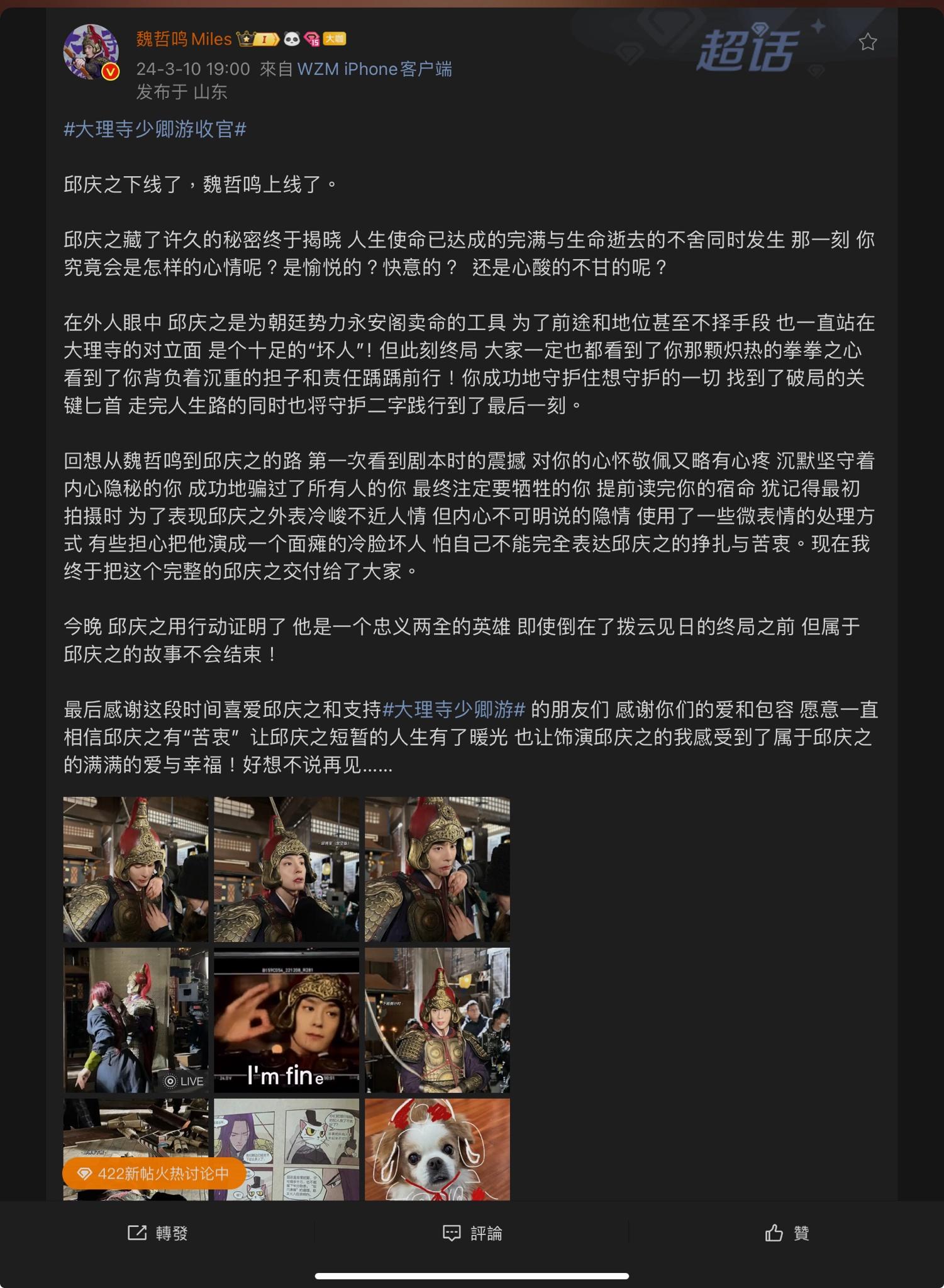Open the WZM iPhone客户端 source link
944x1288 pixels.
(x=374, y=69)
